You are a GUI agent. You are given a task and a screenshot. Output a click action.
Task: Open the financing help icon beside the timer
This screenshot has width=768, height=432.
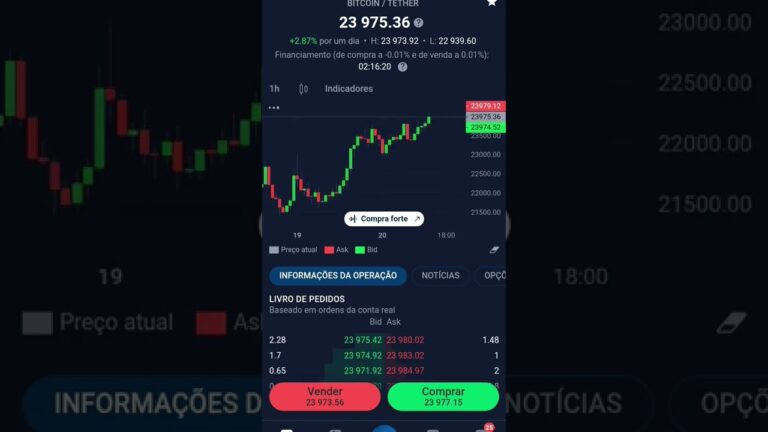[403, 67]
